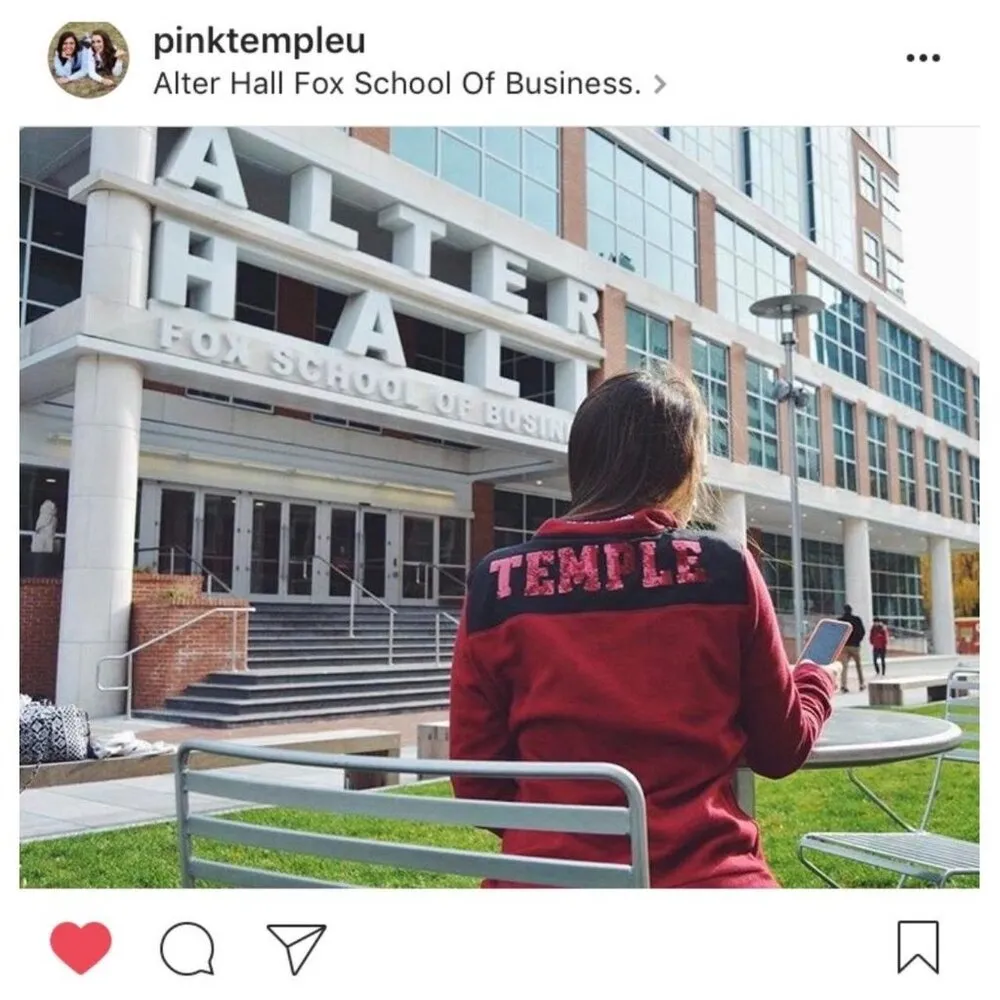Open pinktempleu's profile picture
This screenshot has height=1000, width=1000.
click(88, 60)
